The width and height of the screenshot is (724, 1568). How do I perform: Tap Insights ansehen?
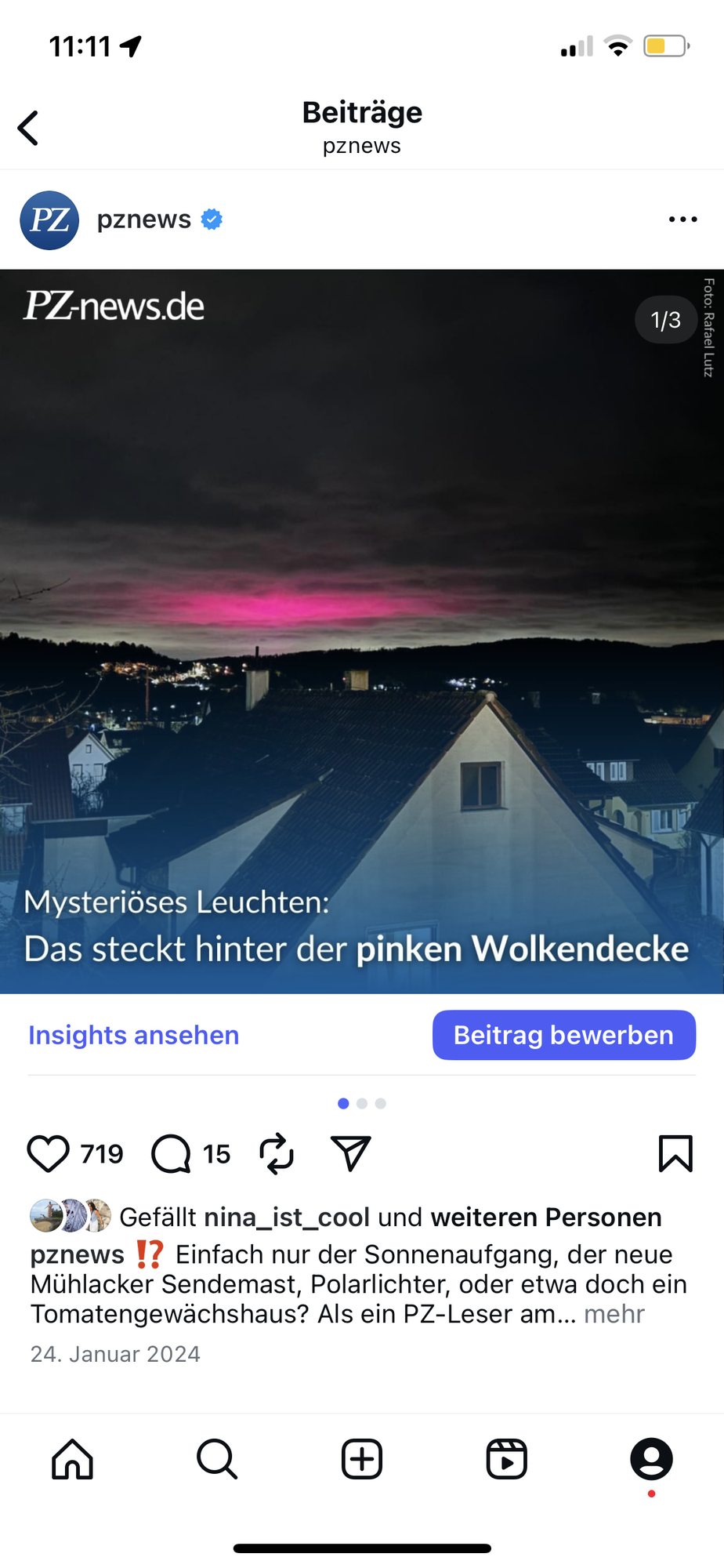(x=134, y=1035)
